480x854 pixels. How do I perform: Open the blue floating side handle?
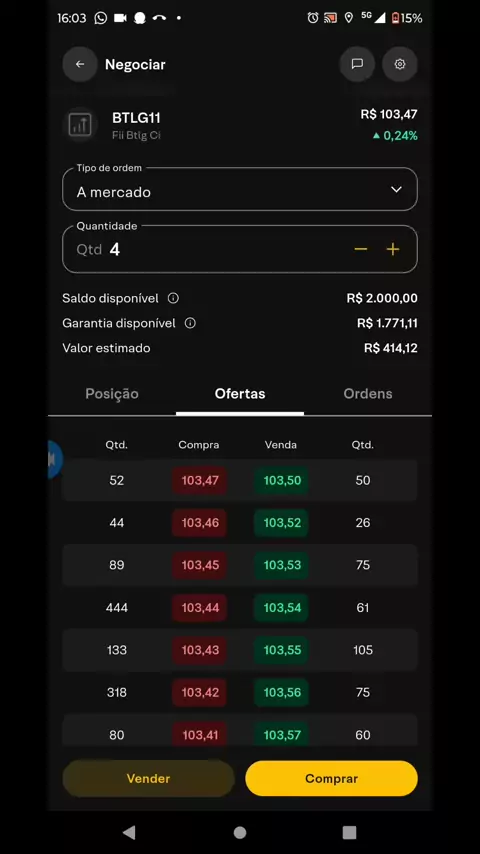click(x=54, y=460)
